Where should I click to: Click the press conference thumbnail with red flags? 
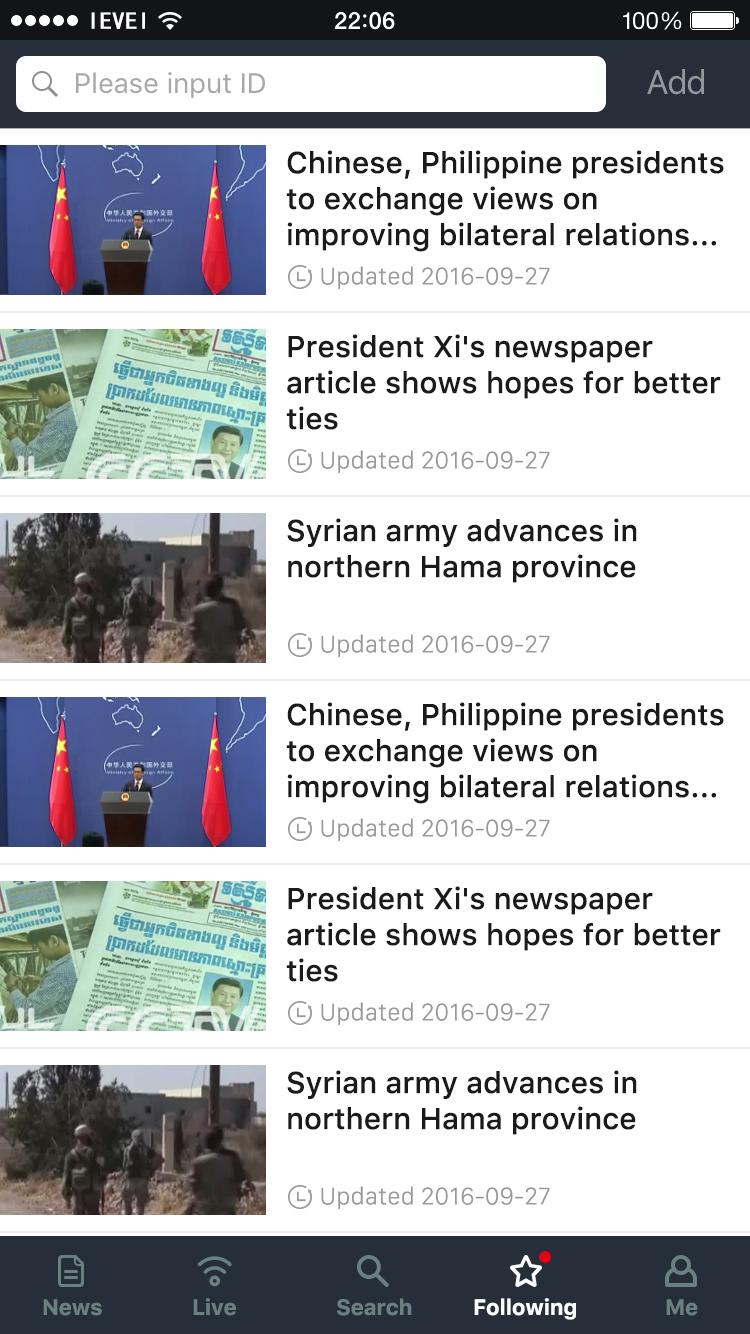click(133, 219)
